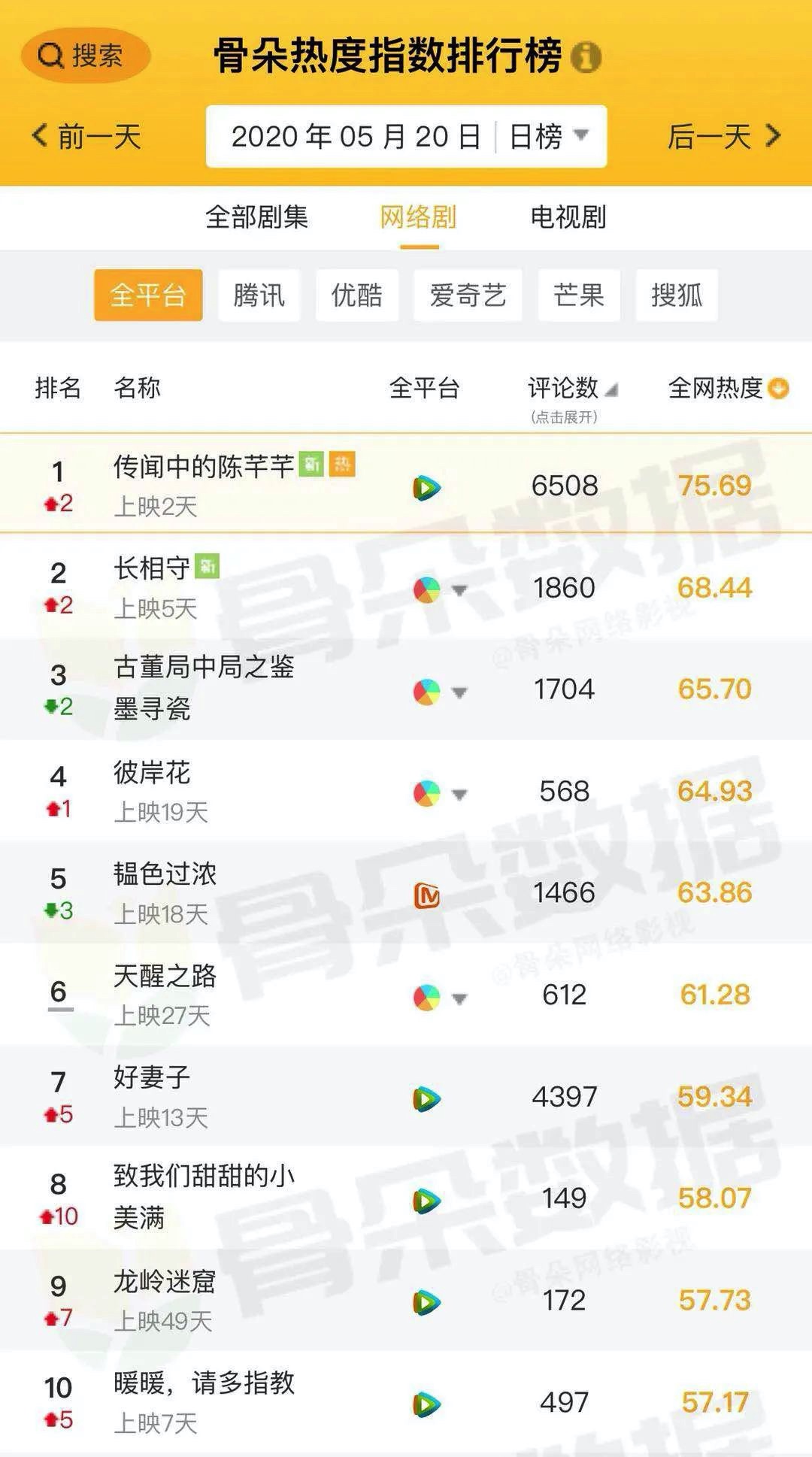Viewport: 812px width, 1457px height.
Task: Switch to 全部剧集 tab
Action: click(256, 217)
